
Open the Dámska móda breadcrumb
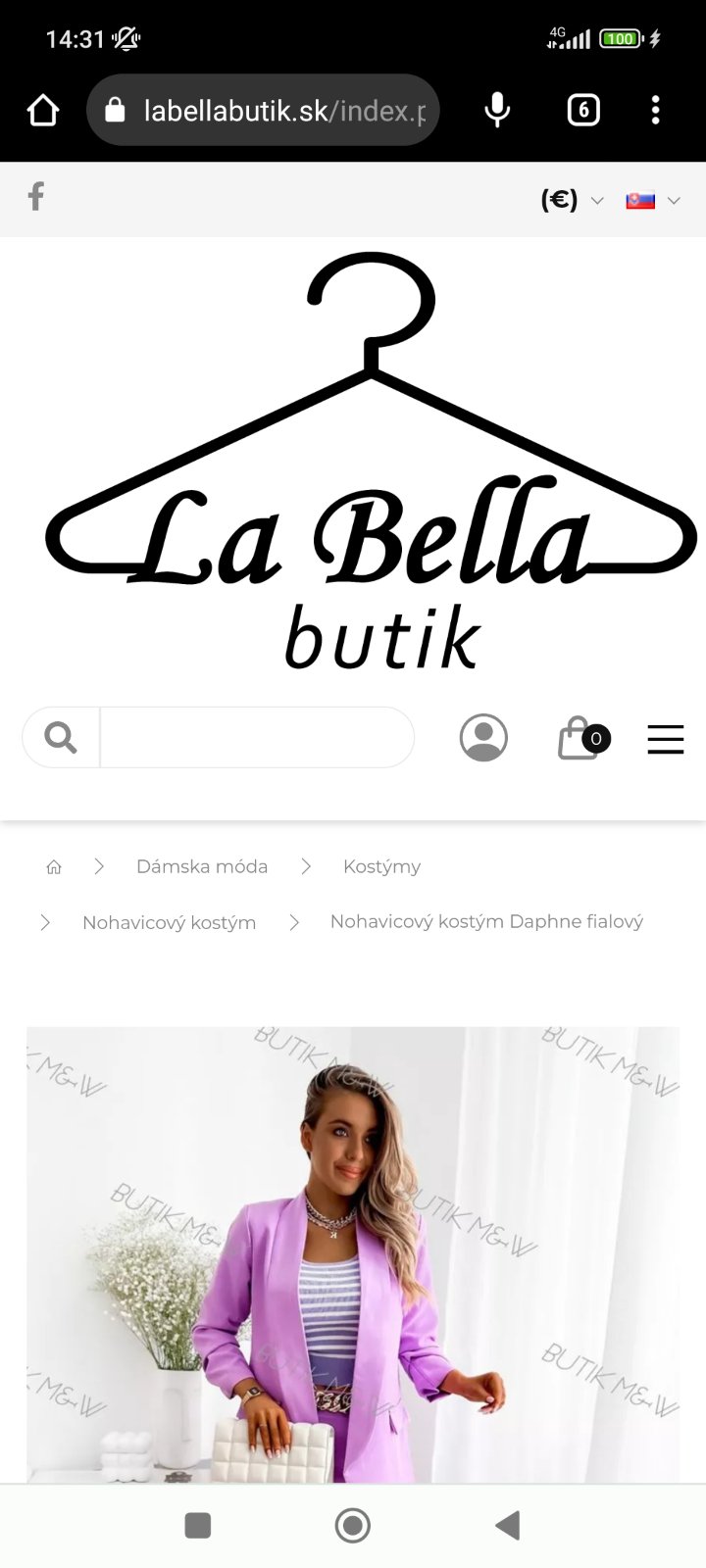(202, 866)
